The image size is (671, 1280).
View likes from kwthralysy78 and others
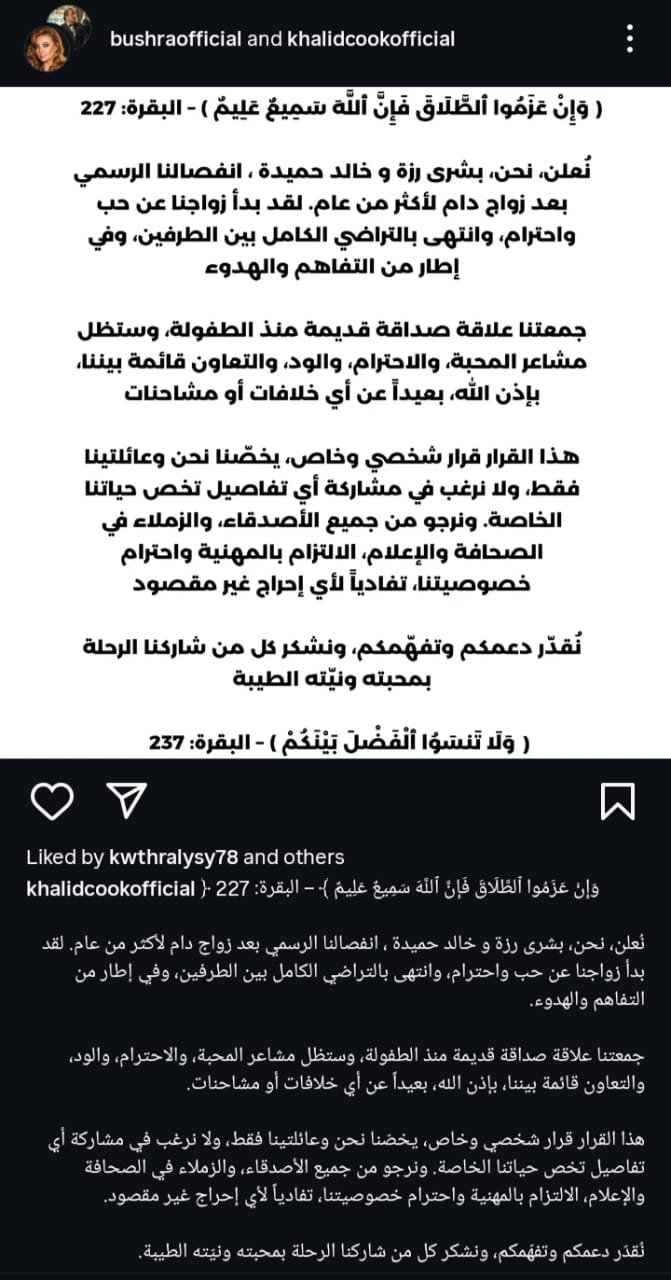point(185,857)
